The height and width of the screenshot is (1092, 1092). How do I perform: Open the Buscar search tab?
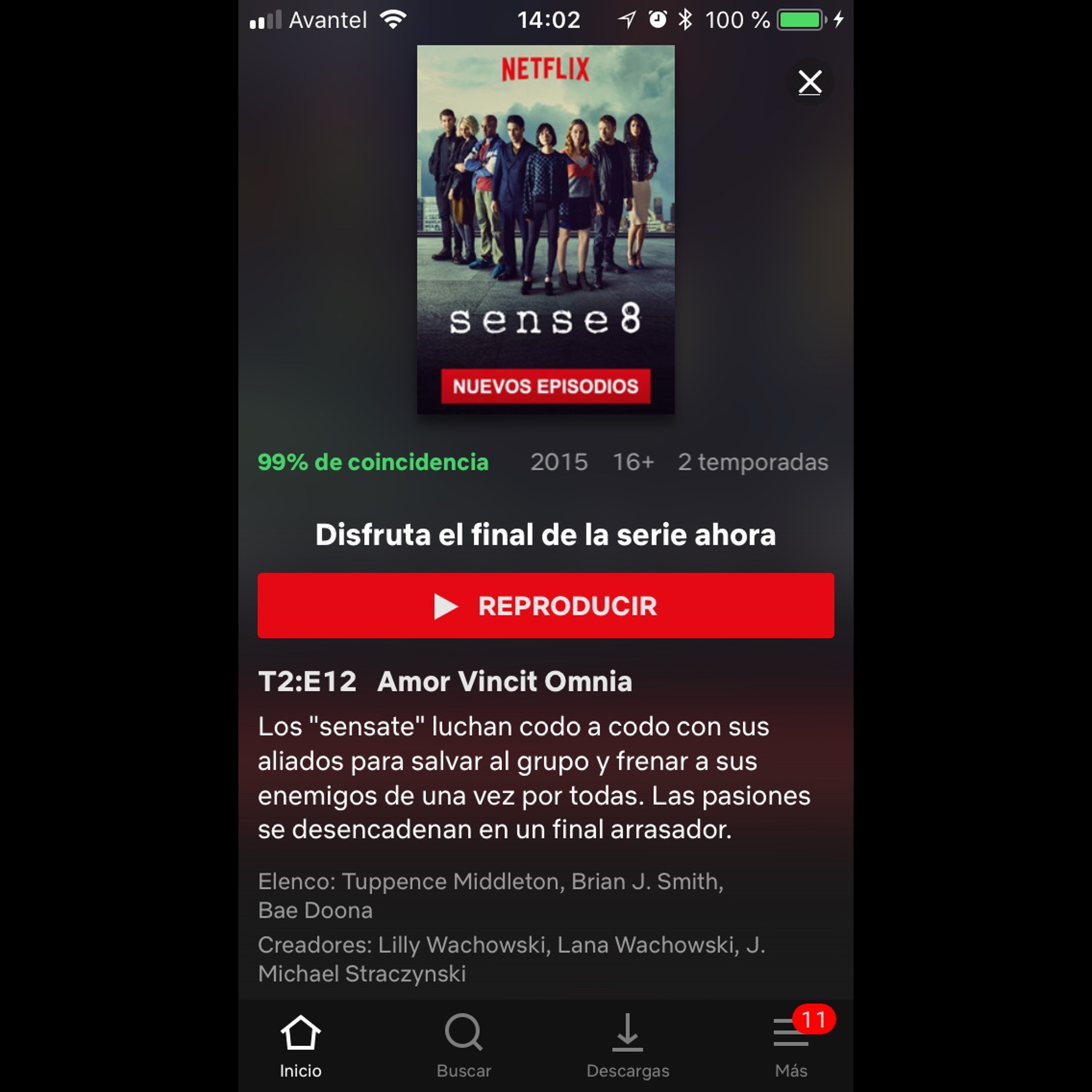pyautogui.click(x=463, y=1046)
